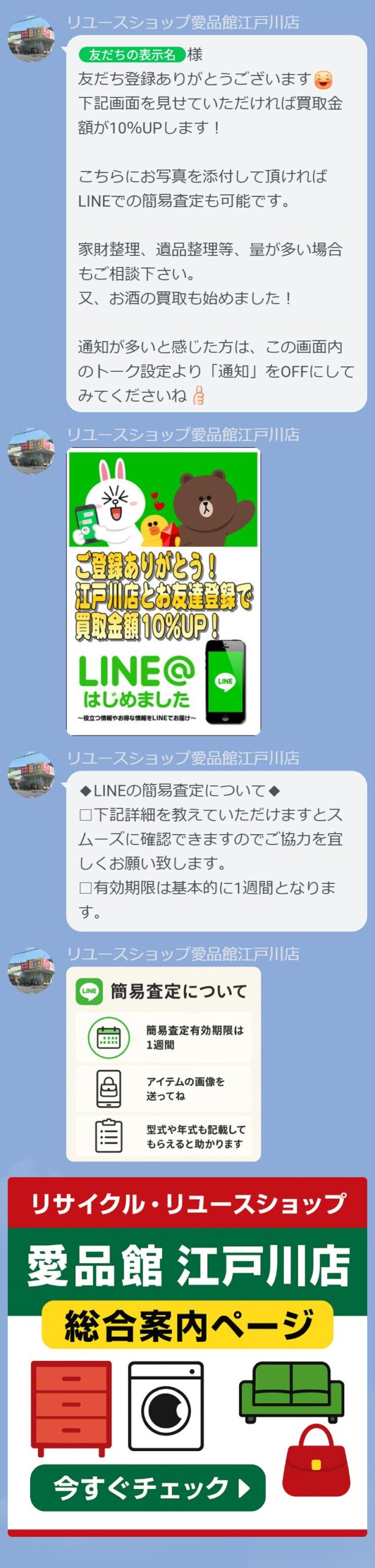Tap the 今すぐチェック button

[147, 1488]
